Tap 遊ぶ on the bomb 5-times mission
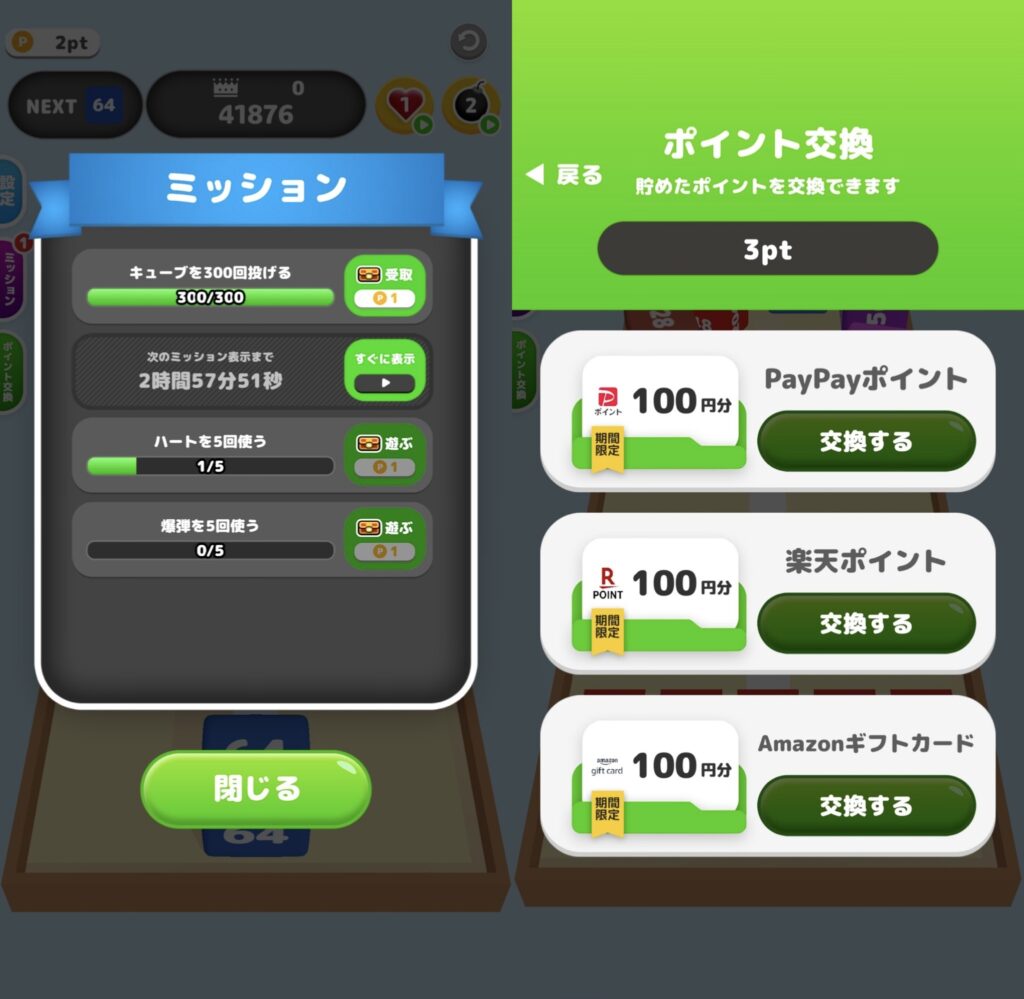 click(385, 538)
